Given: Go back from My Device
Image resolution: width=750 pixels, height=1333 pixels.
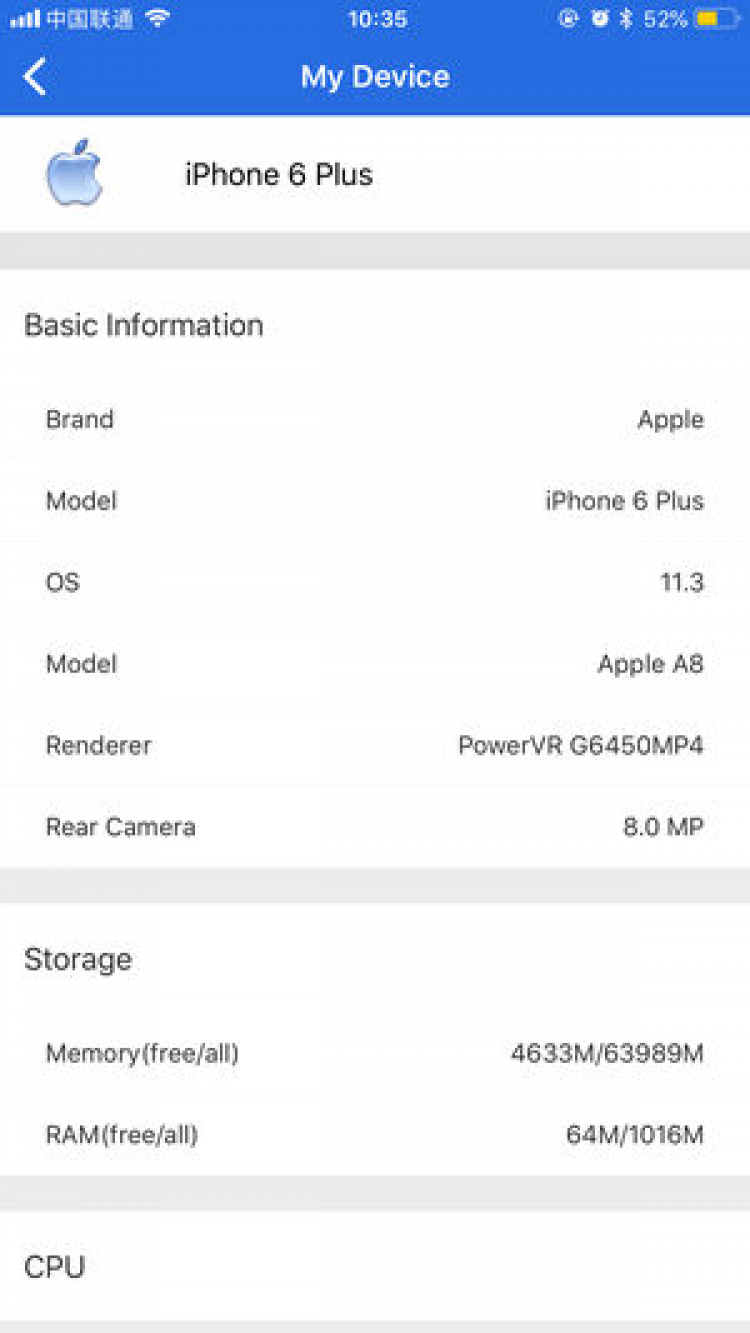Looking at the screenshot, I should coord(35,77).
